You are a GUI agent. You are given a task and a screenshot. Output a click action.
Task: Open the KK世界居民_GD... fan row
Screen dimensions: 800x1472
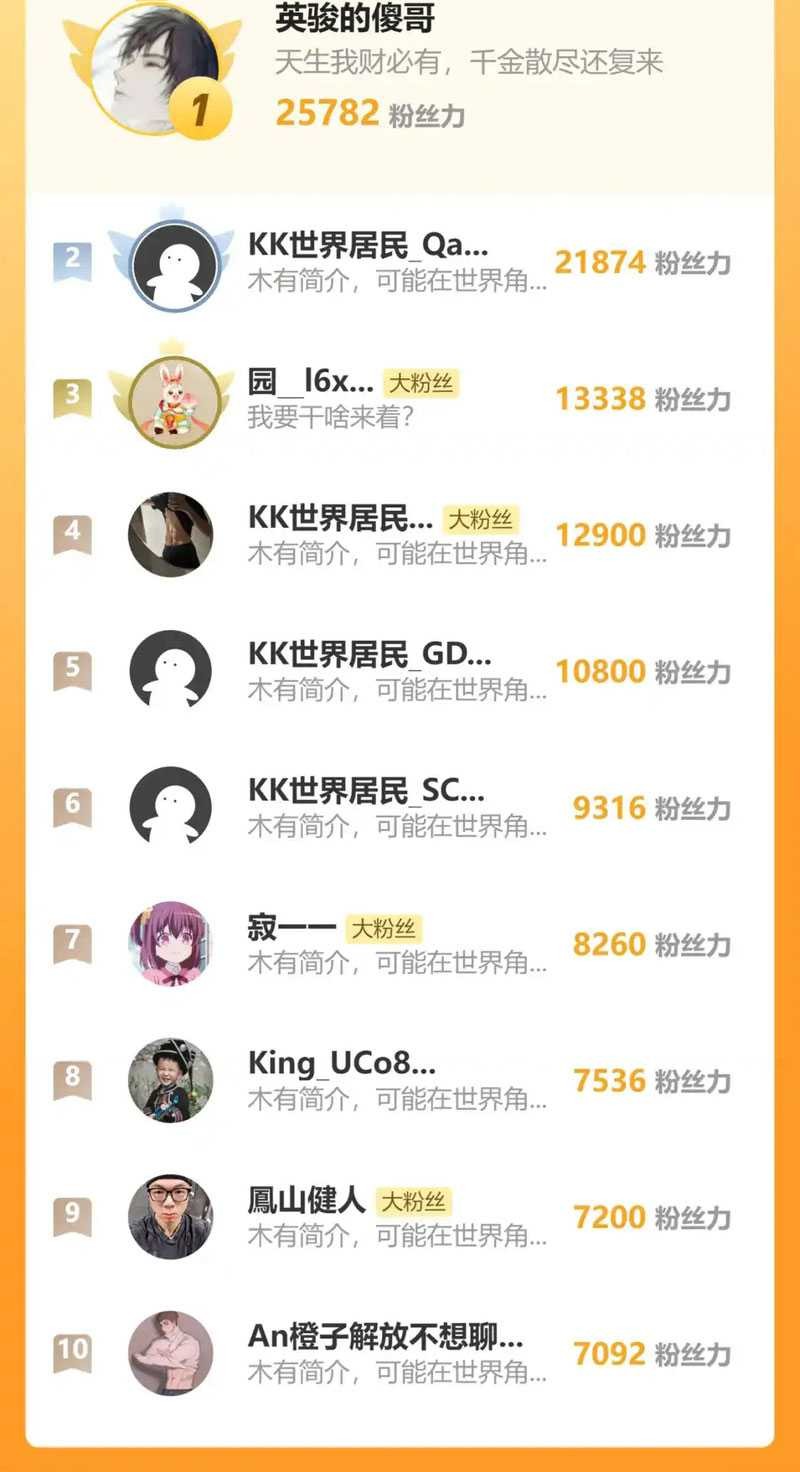pos(369,654)
